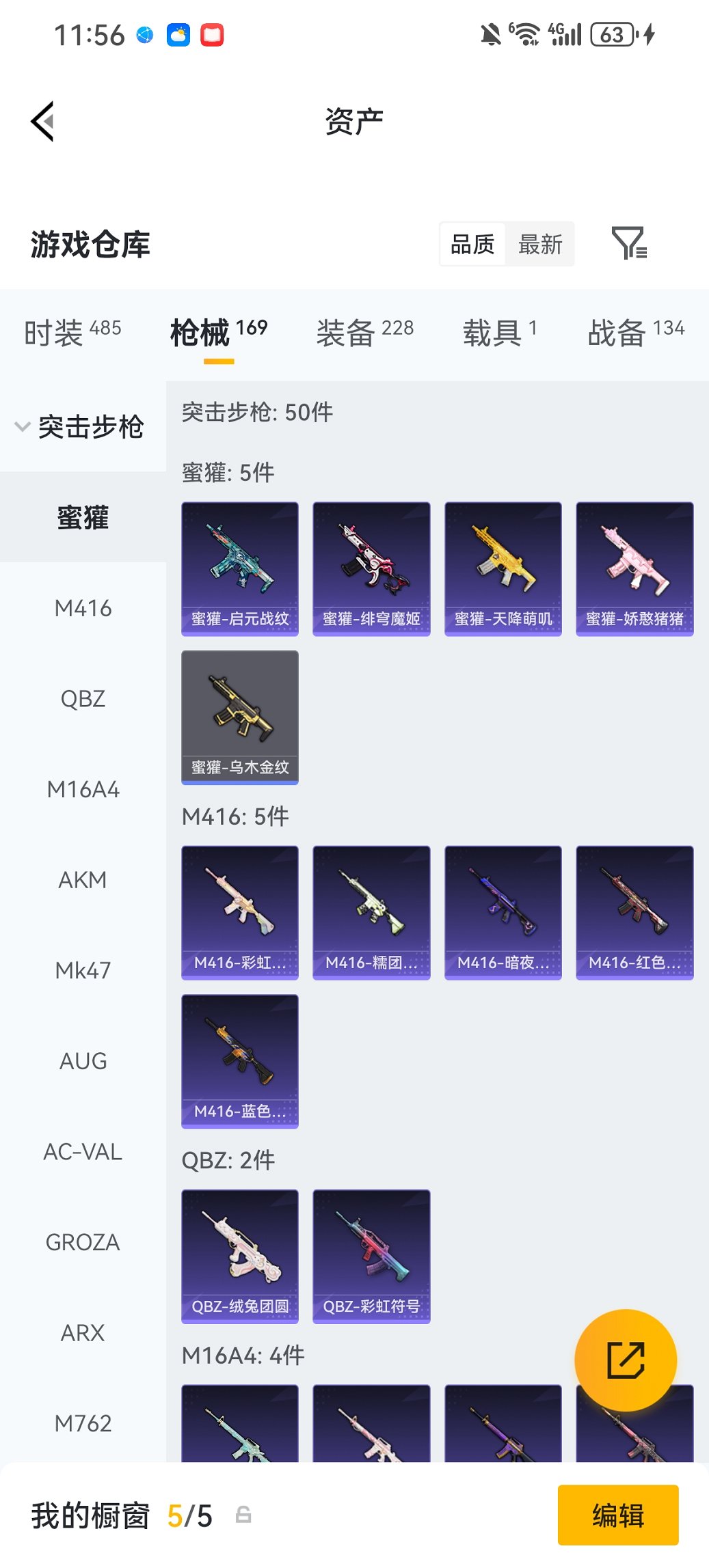Select AKM in the side list
The image size is (709, 1568).
tap(83, 880)
